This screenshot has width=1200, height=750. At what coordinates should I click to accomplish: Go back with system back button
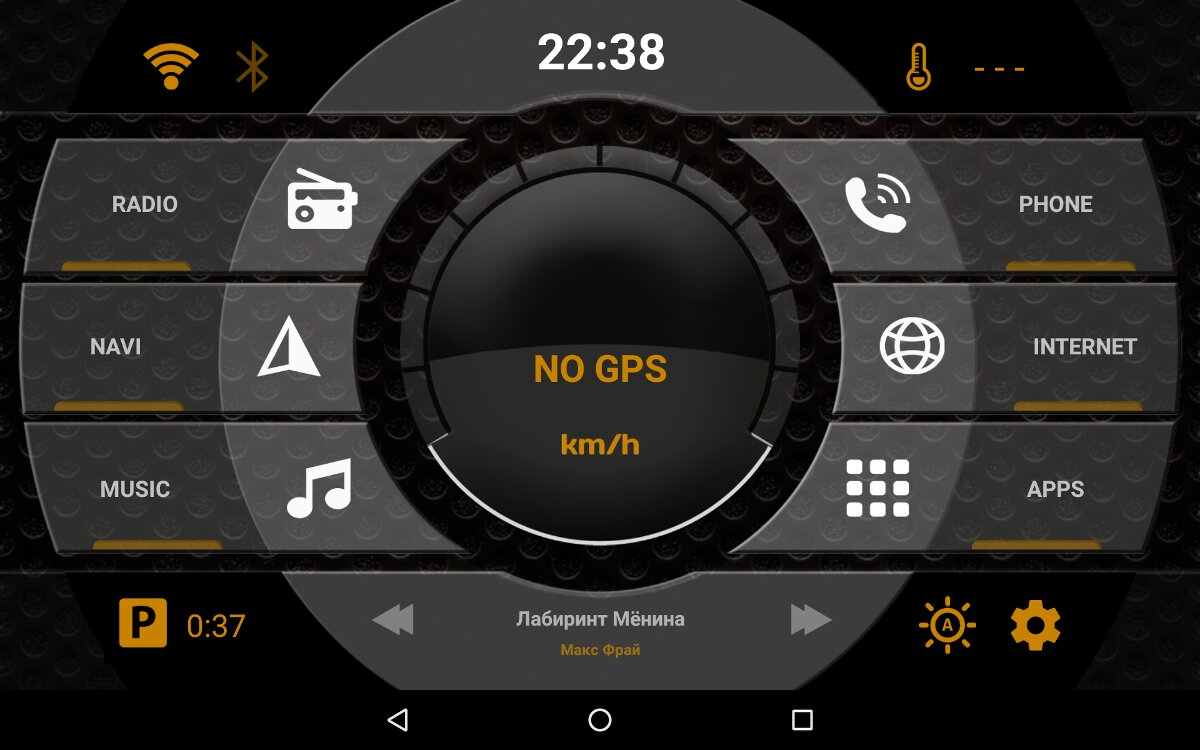[x=398, y=720]
